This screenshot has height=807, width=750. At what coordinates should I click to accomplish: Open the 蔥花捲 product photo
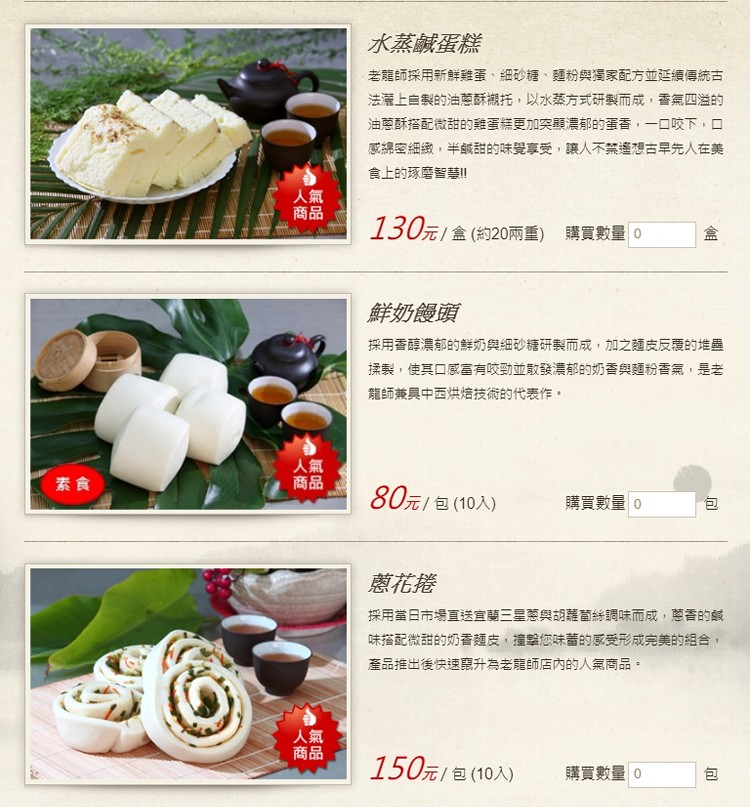tap(188, 673)
